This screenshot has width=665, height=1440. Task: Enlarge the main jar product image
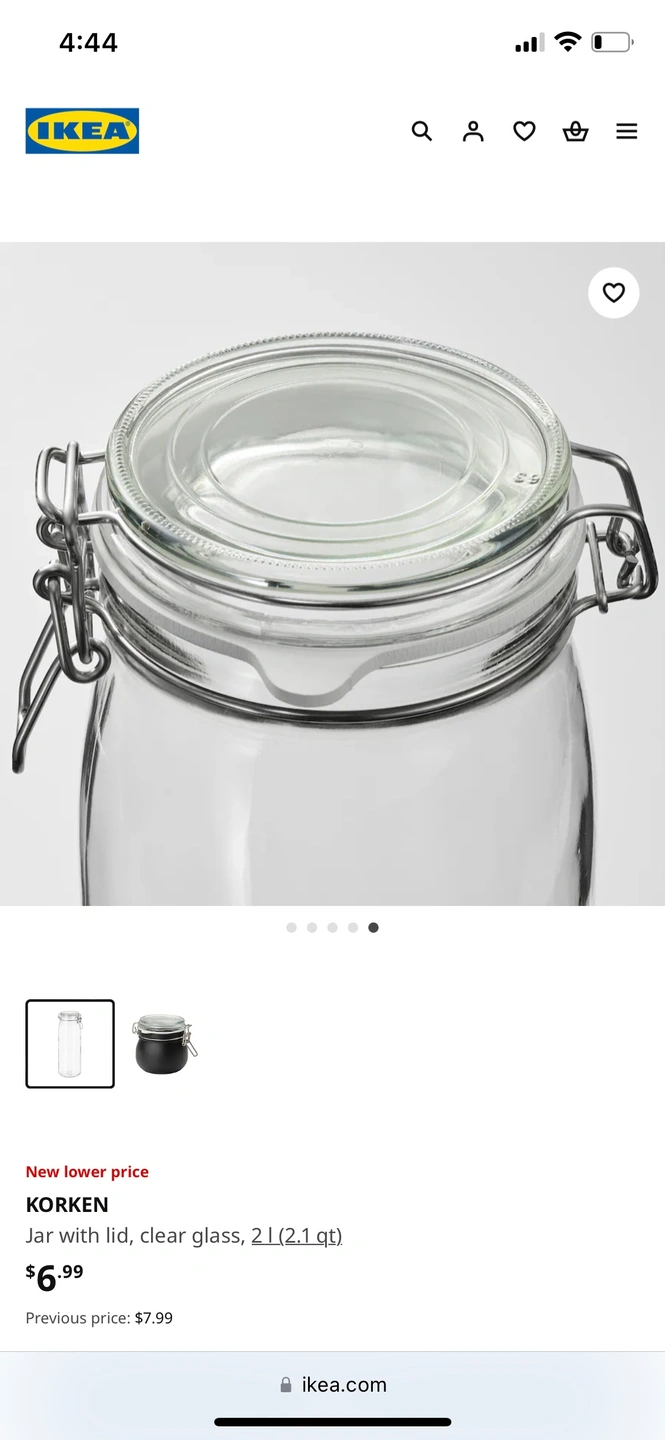point(332,574)
